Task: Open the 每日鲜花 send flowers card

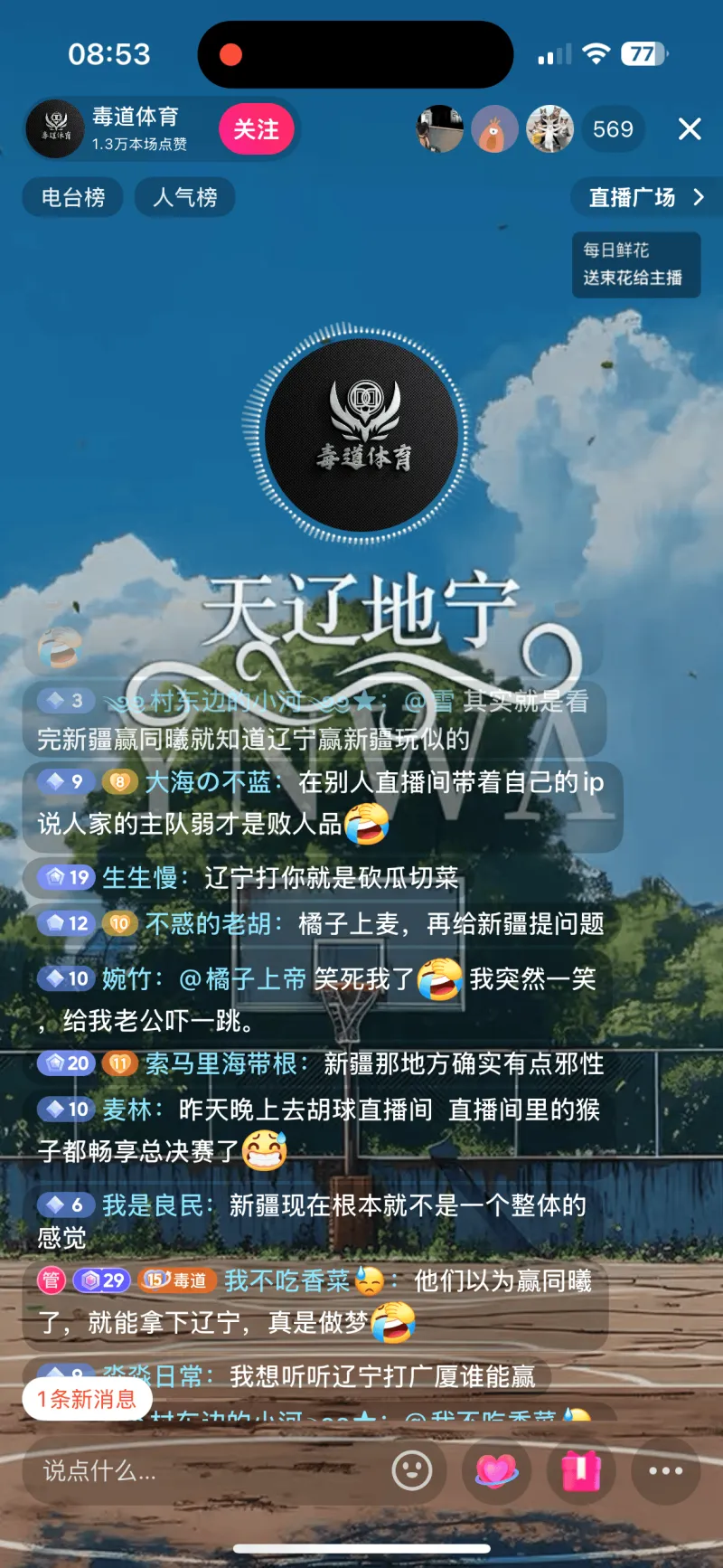Action: [635, 264]
